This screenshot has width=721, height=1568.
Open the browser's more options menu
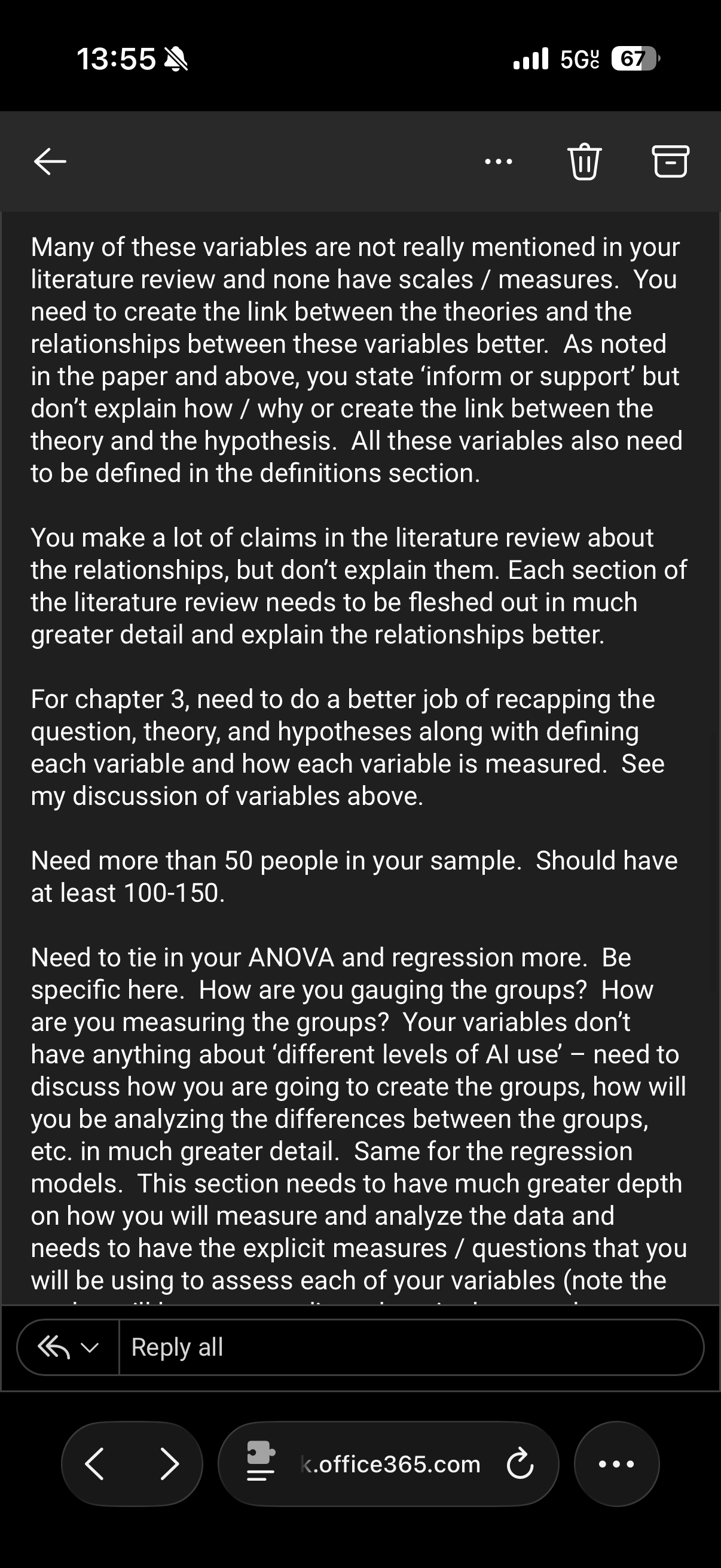tap(617, 1464)
